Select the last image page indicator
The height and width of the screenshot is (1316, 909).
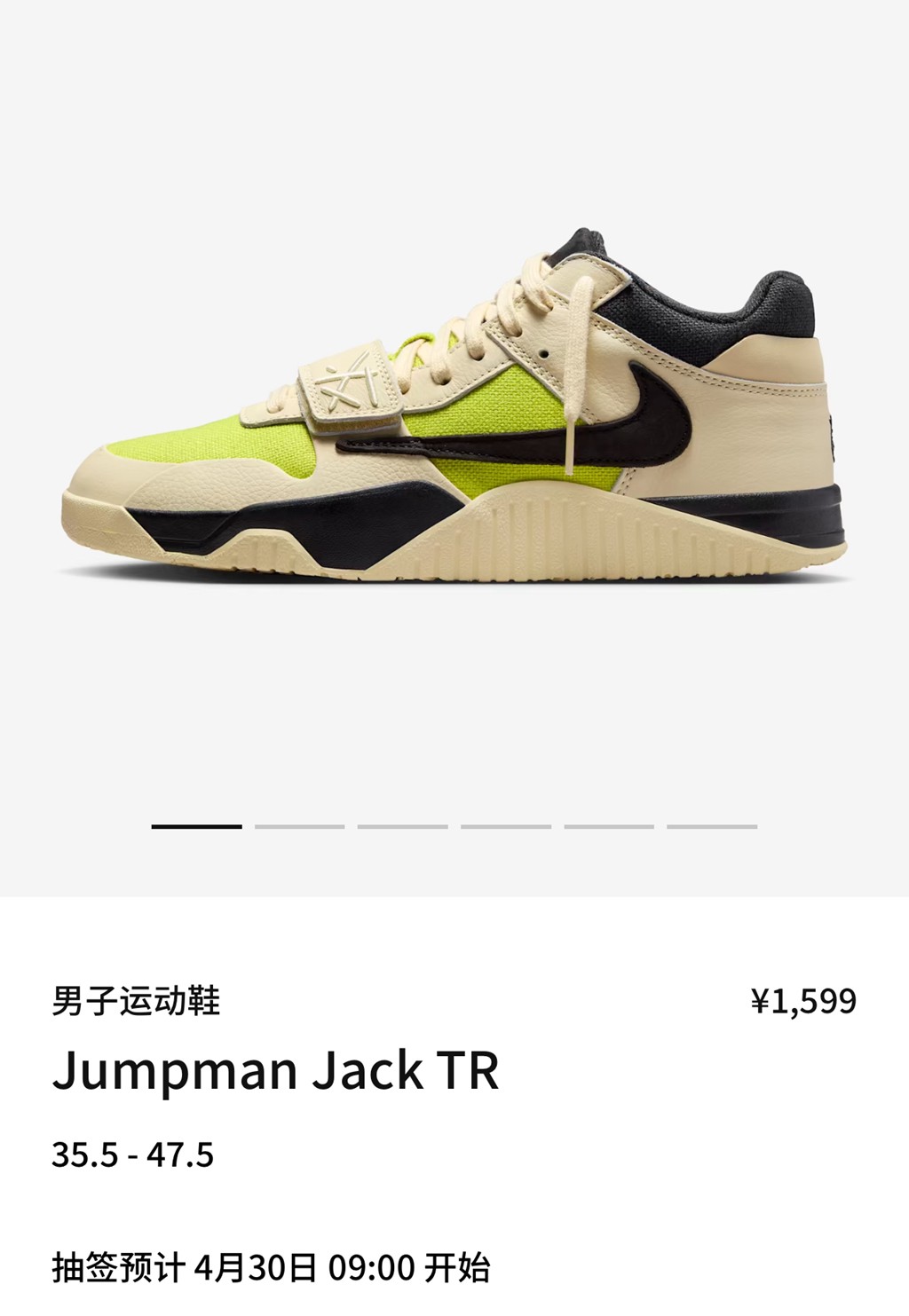[x=712, y=826]
